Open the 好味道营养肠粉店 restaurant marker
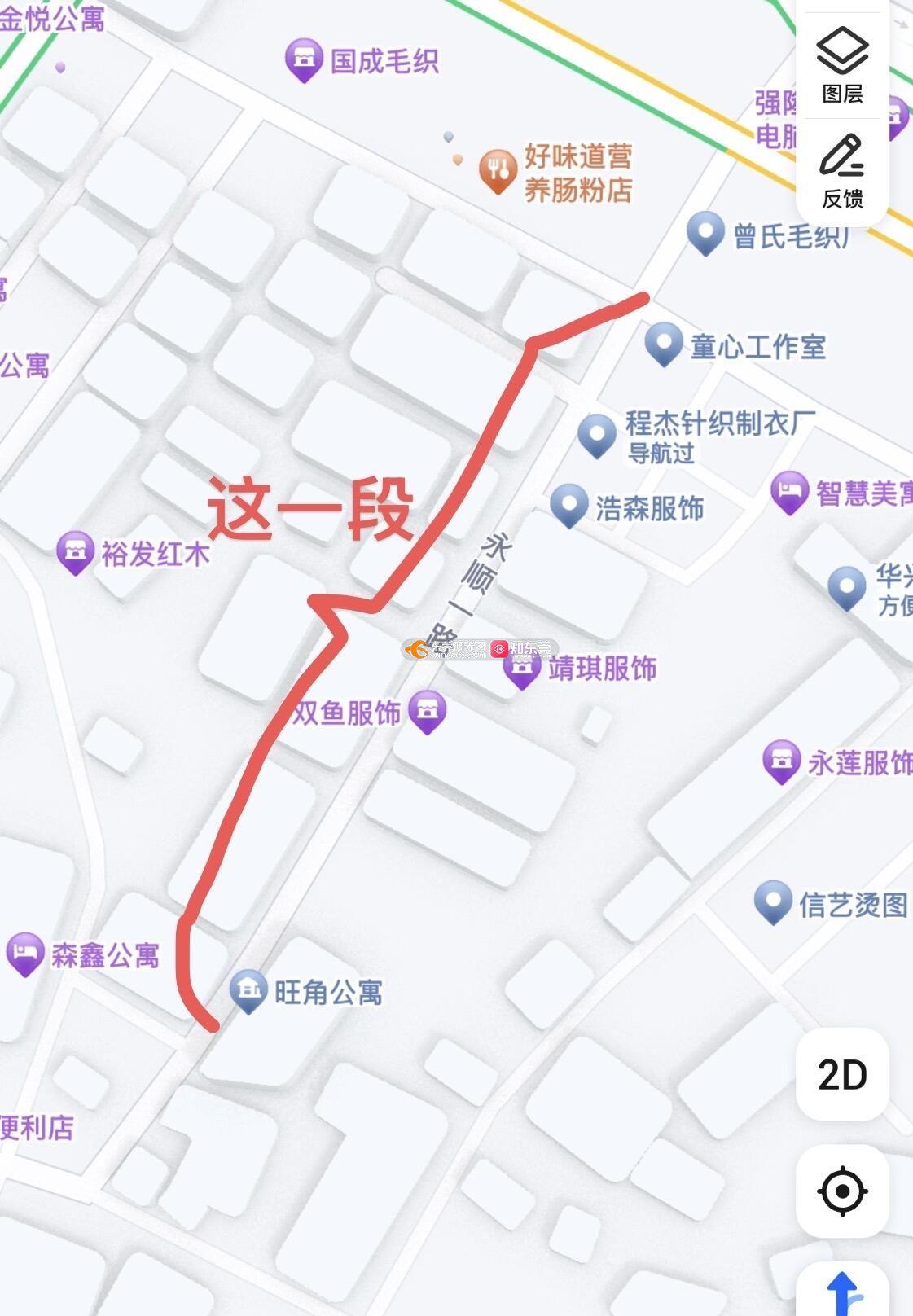913x1316 pixels. pos(497,171)
